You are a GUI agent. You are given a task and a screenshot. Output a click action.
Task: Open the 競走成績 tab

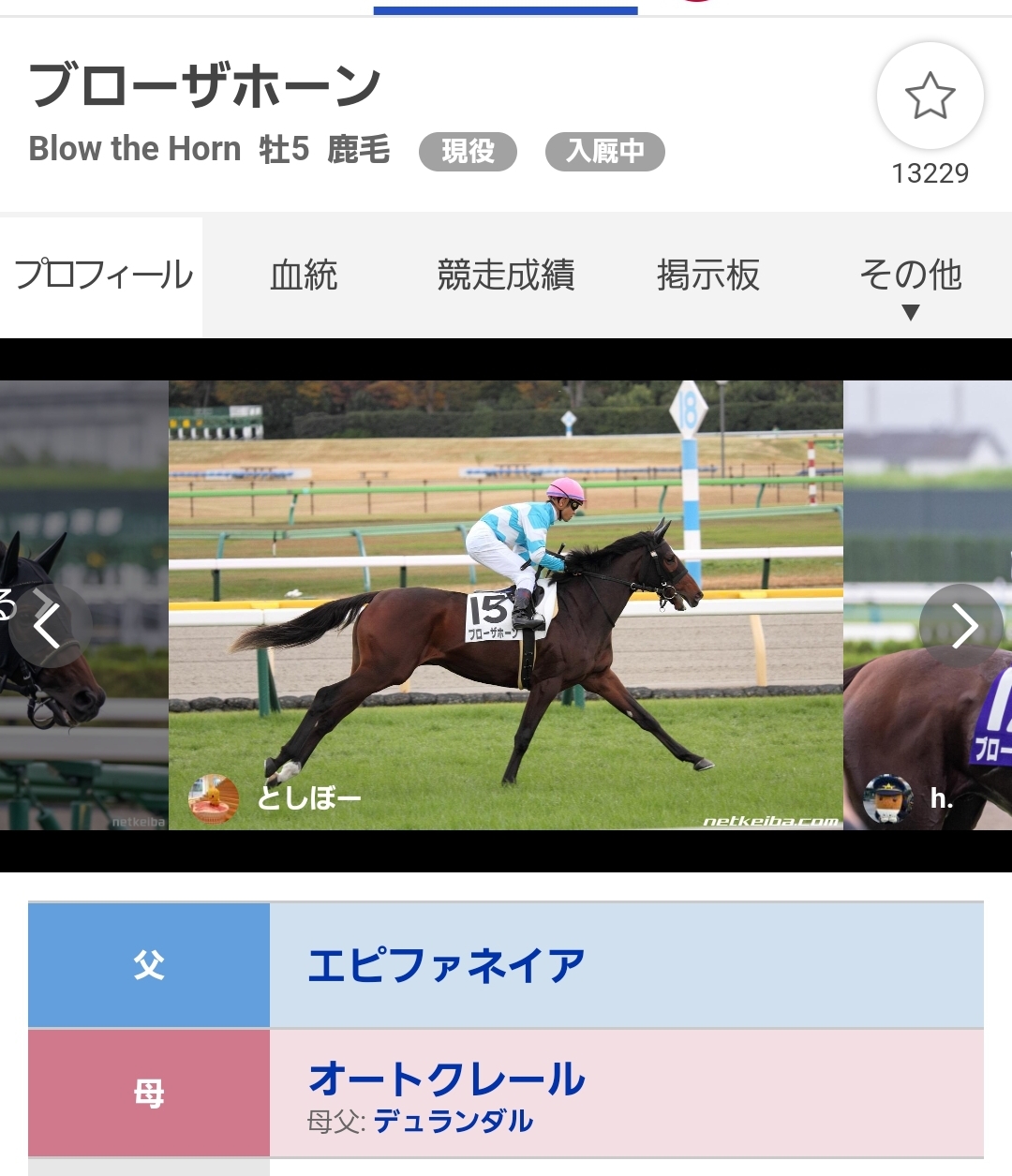(x=506, y=275)
